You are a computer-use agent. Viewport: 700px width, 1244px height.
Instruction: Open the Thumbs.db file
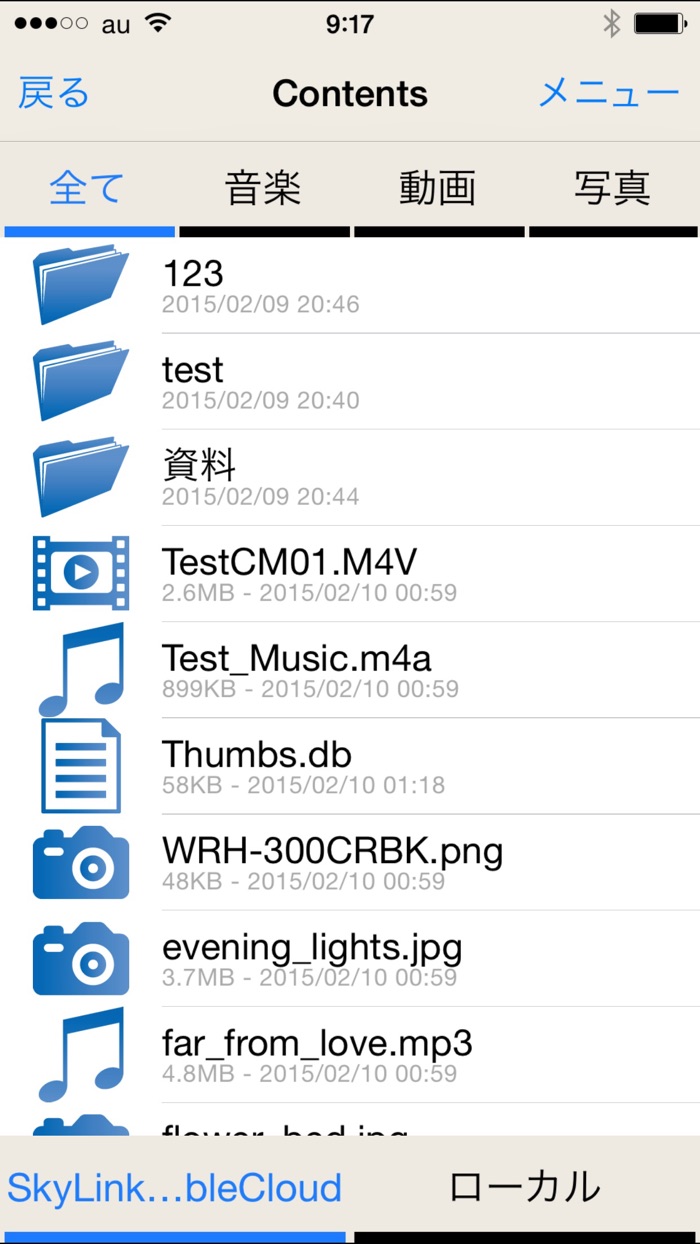coord(350,765)
